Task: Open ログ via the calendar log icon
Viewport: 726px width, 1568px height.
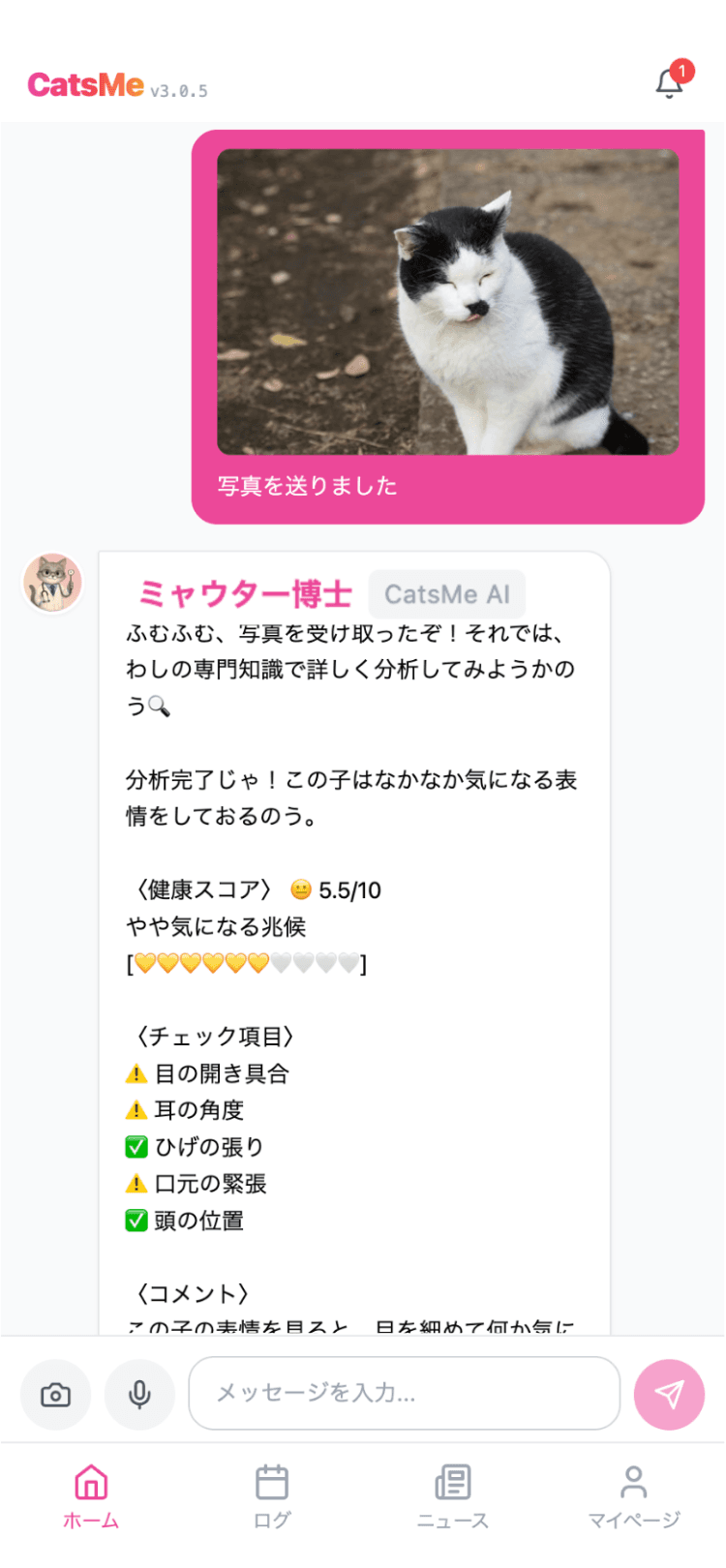Action: pos(271,1481)
